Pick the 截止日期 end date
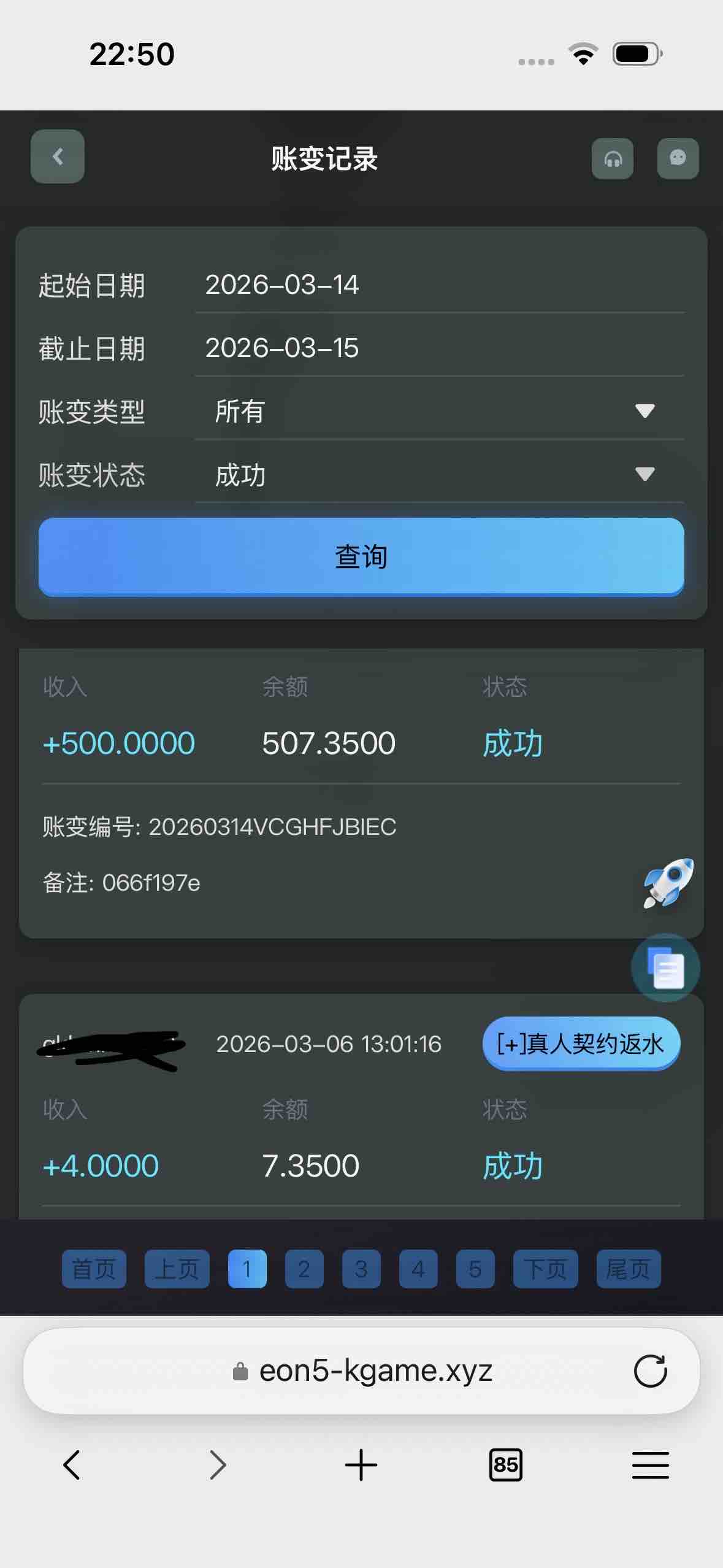Screen dimensions: 723x1568 (x=438, y=348)
